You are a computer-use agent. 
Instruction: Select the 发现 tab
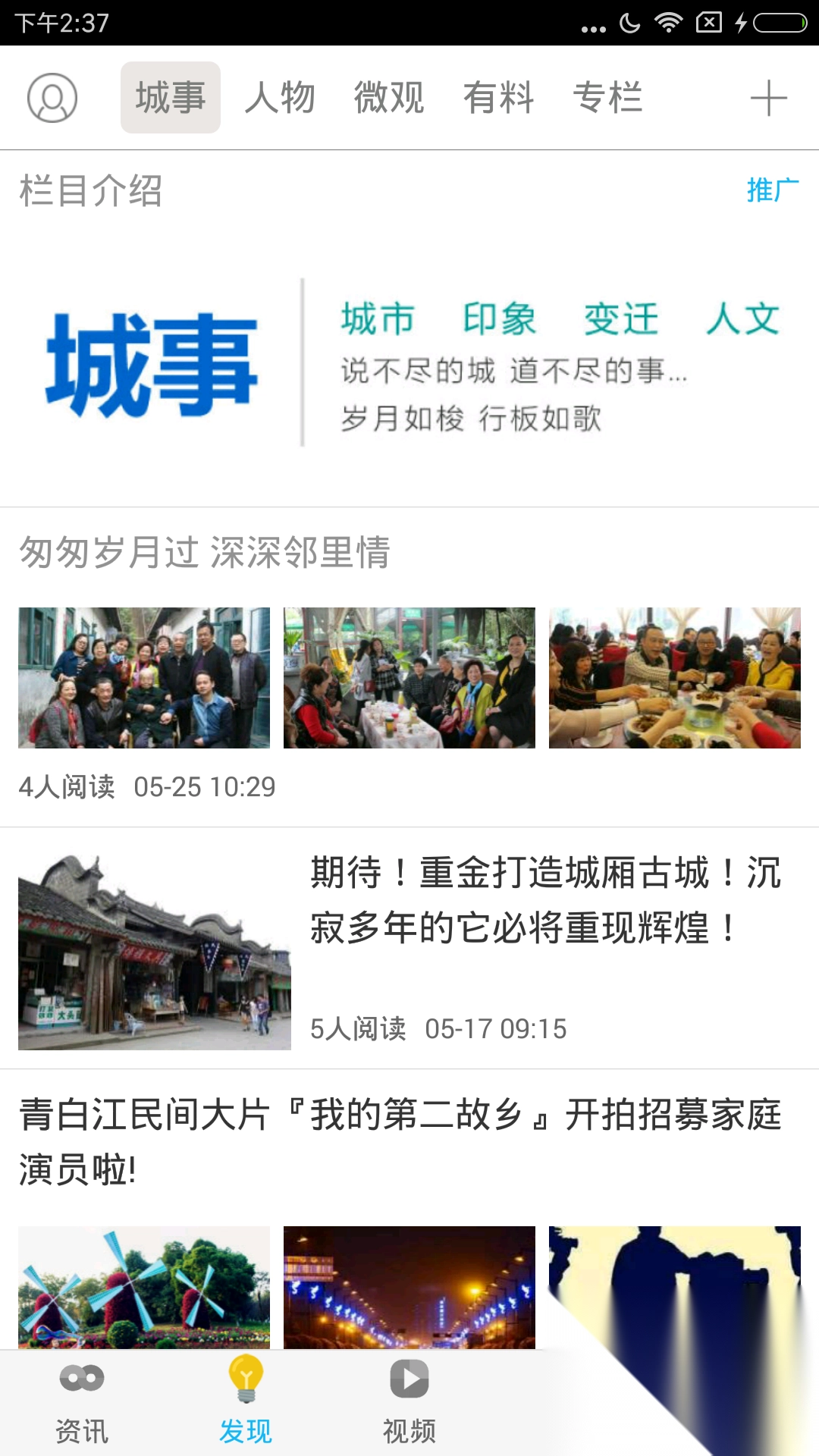(246, 1403)
